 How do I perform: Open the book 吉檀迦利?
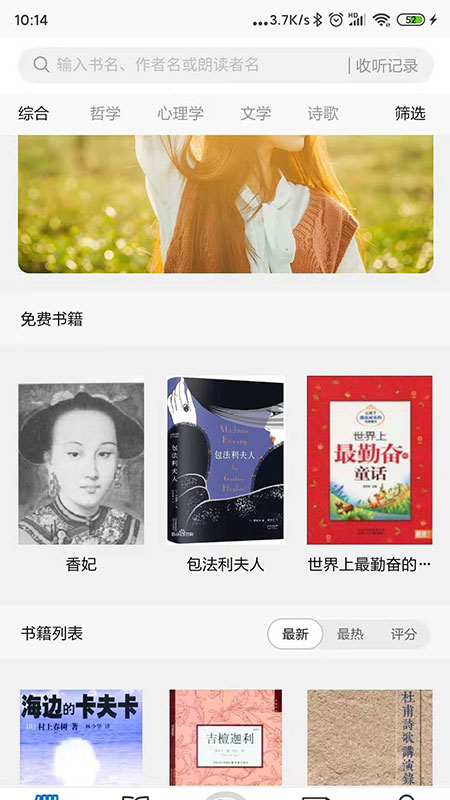(x=226, y=737)
